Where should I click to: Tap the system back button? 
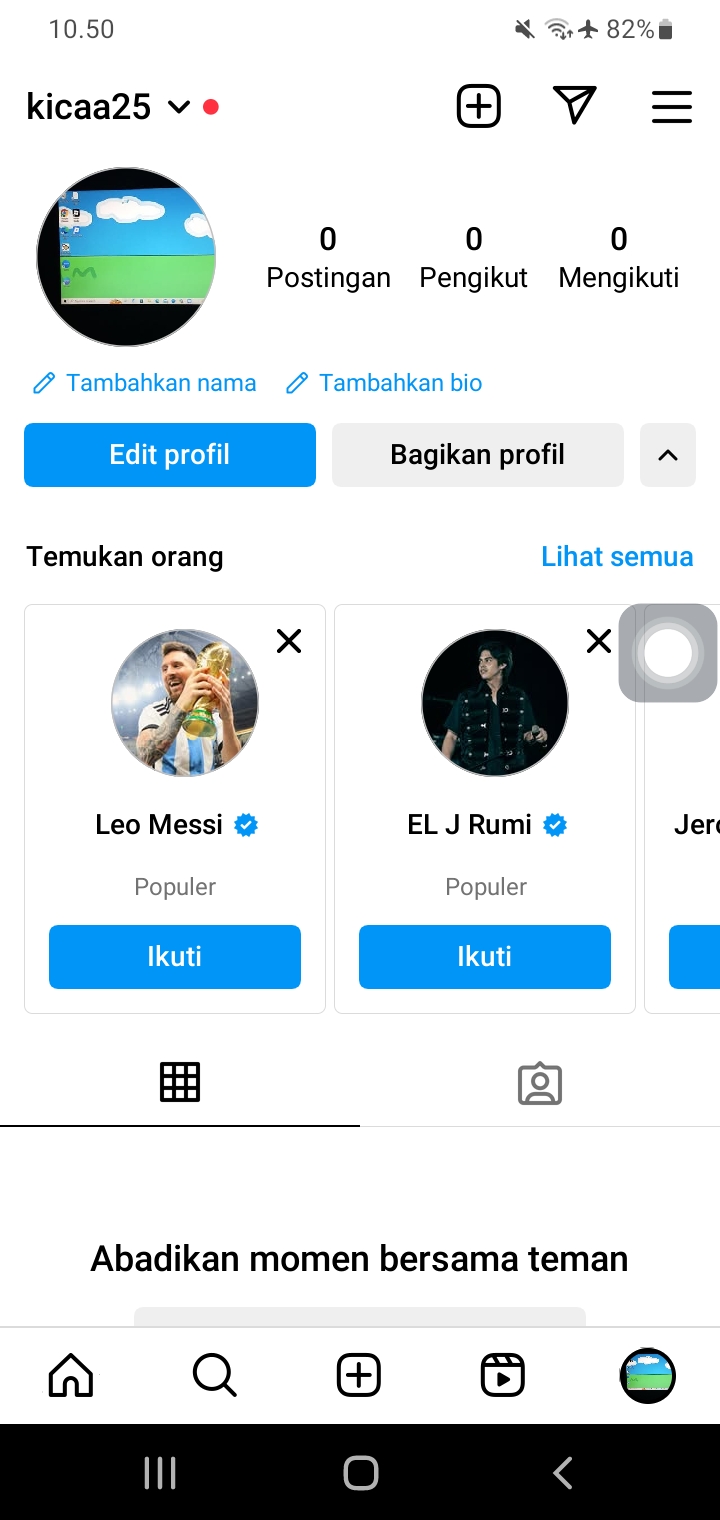click(x=562, y=1473)
